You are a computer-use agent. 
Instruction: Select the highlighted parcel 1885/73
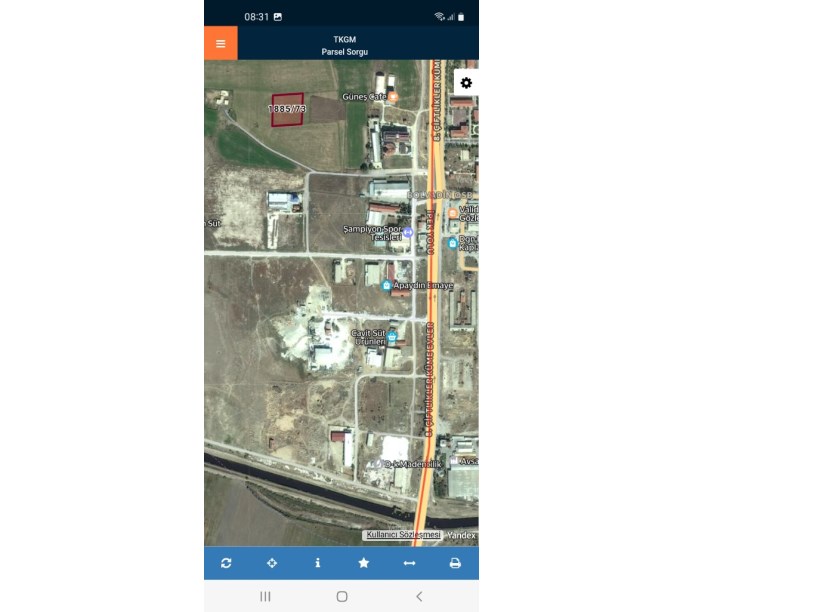pyautogui.click(x=287, y=110)
